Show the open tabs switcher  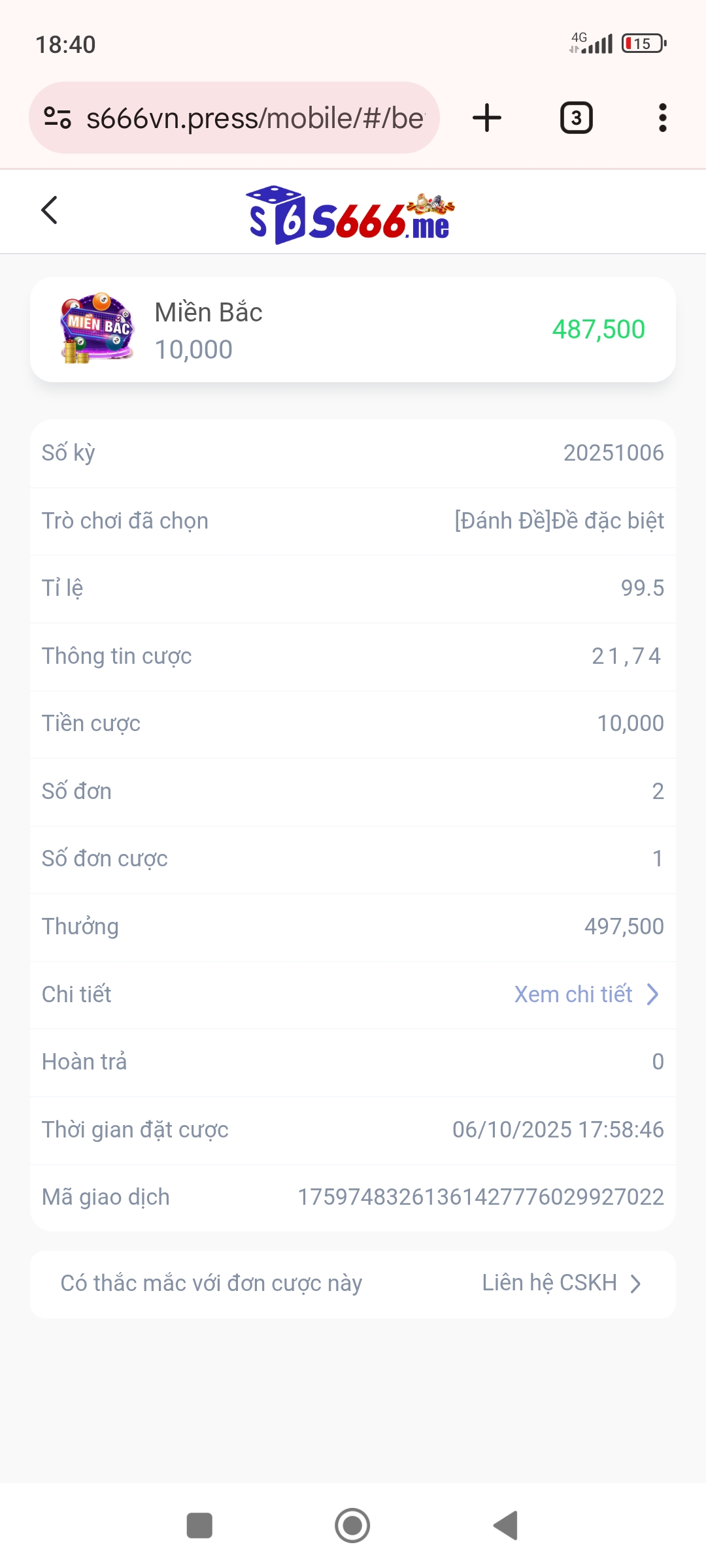[576, 118]
